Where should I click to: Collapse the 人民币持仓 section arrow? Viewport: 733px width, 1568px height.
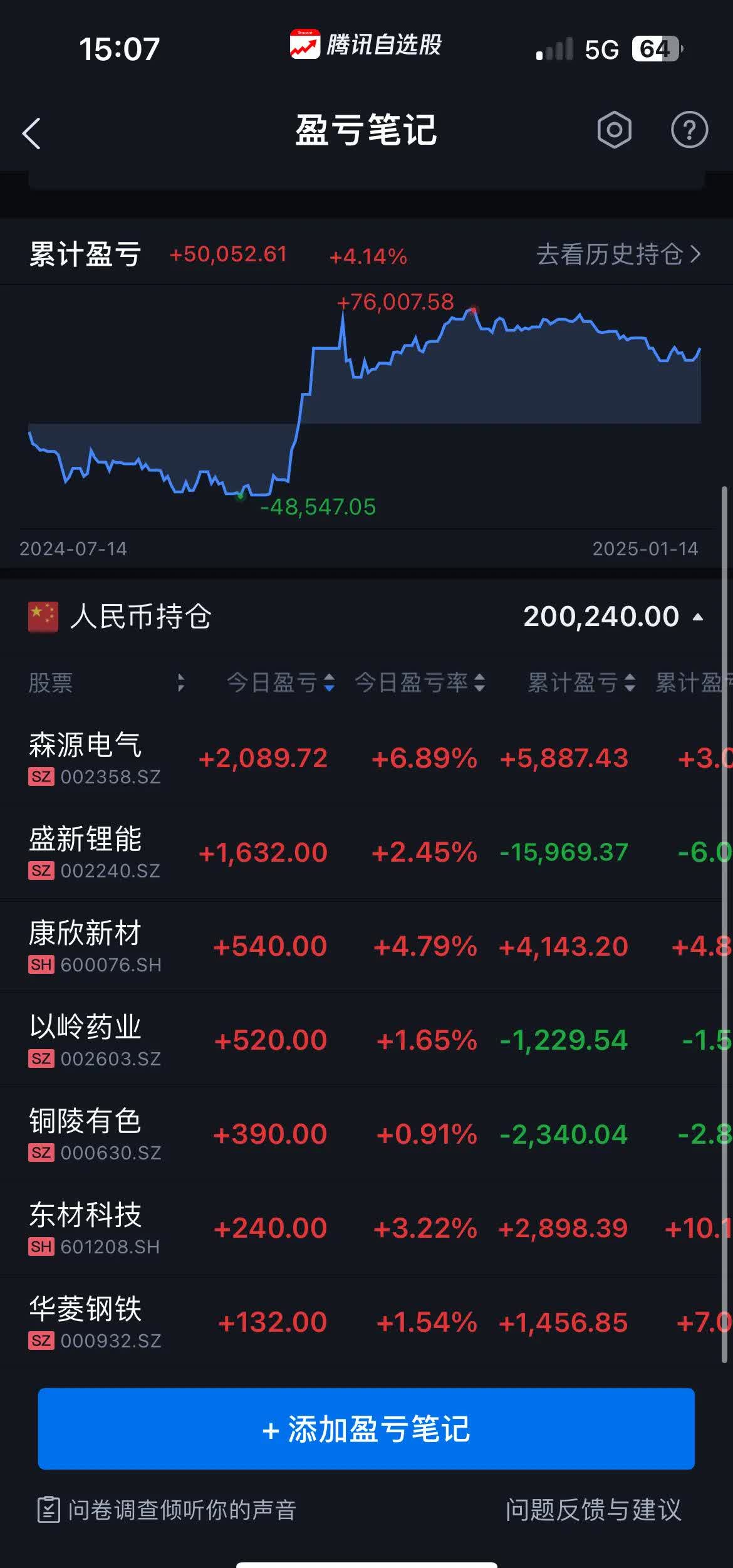point(697,616)
